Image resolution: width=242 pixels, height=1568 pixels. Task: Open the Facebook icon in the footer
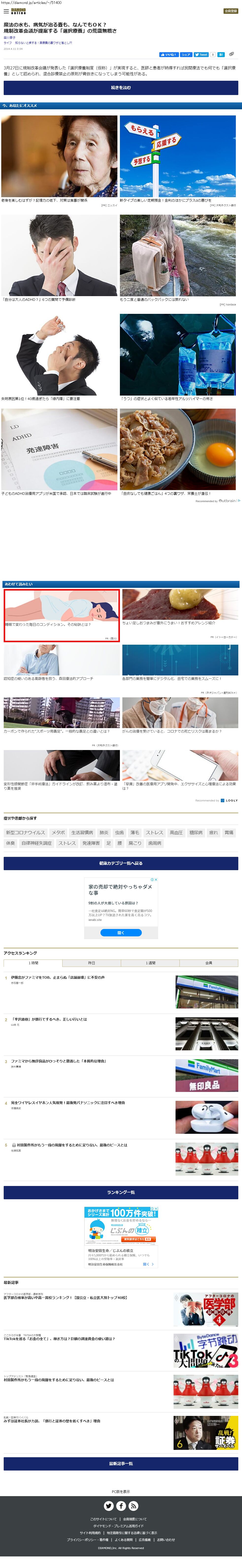[x=121, y=1506]
